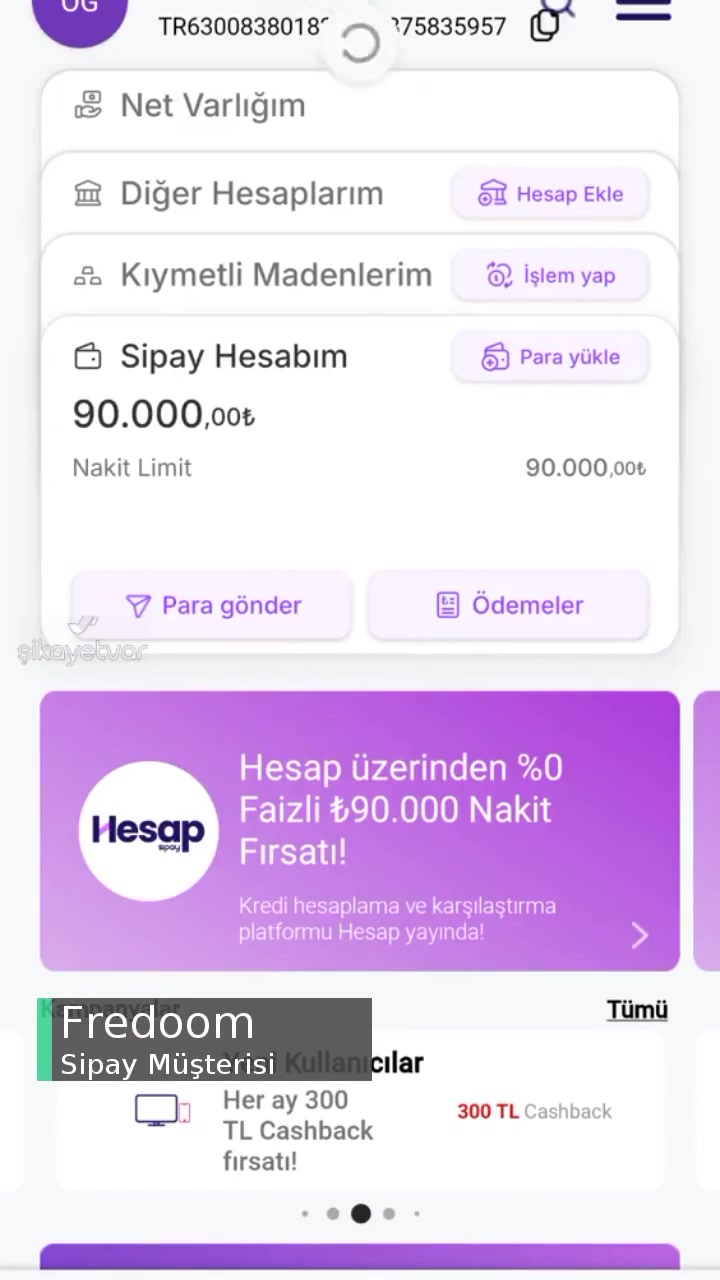Viewport: 720px width, 1280px height.
Task: Open Tümü to view all campaigns
Action: pyautogui.click(x=637, y=1010)
